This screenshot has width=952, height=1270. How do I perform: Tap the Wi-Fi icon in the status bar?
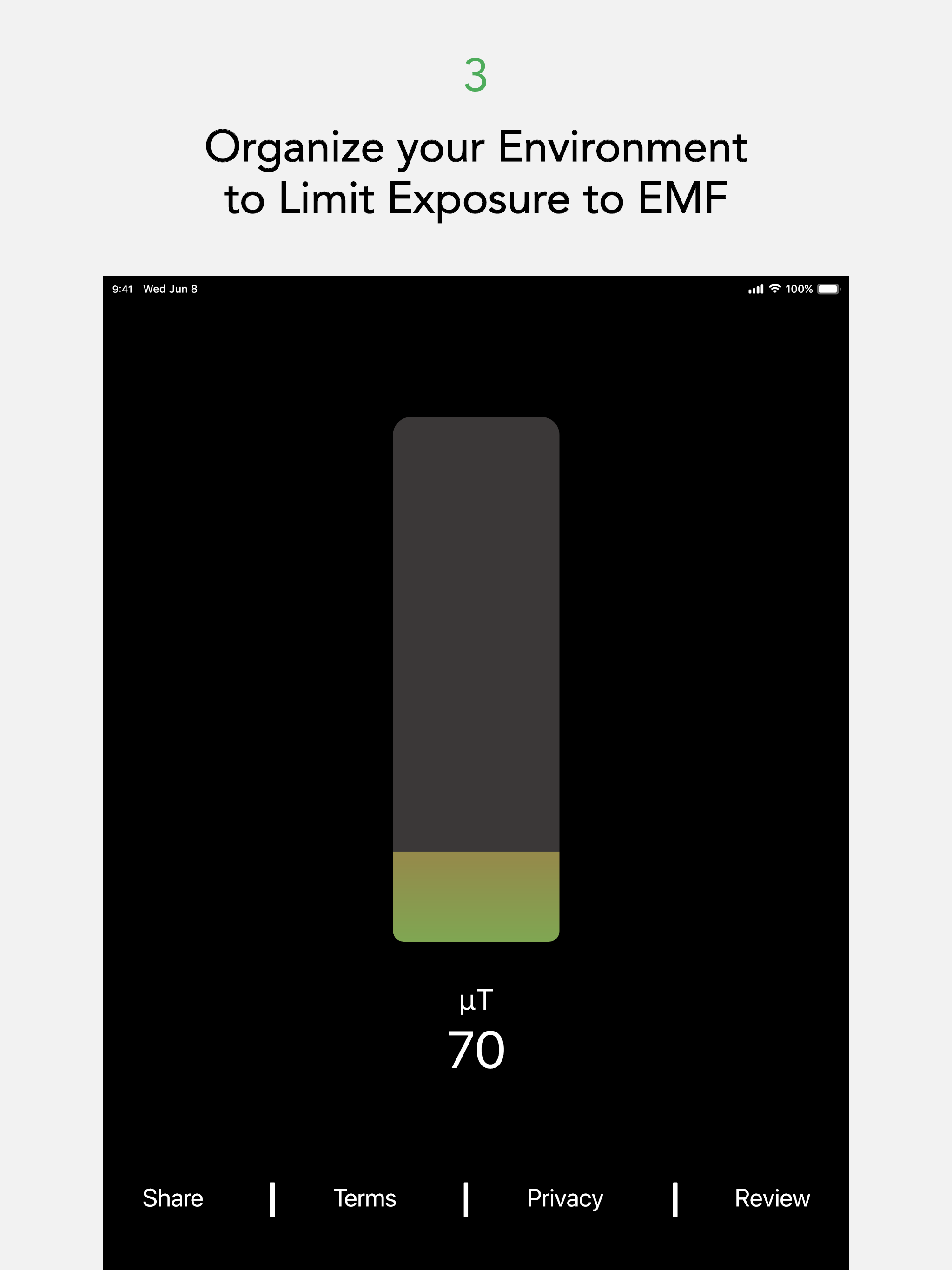click(x=775, y=289)
